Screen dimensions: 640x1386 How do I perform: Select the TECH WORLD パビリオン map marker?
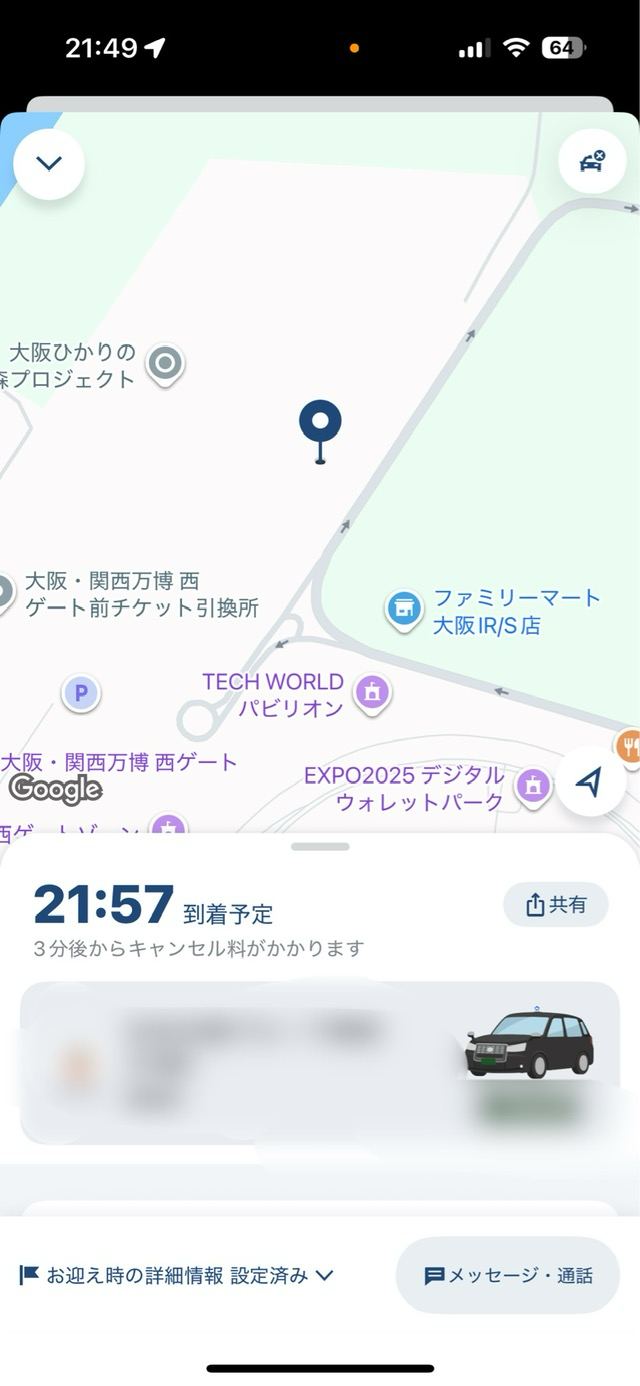[372, 691]
